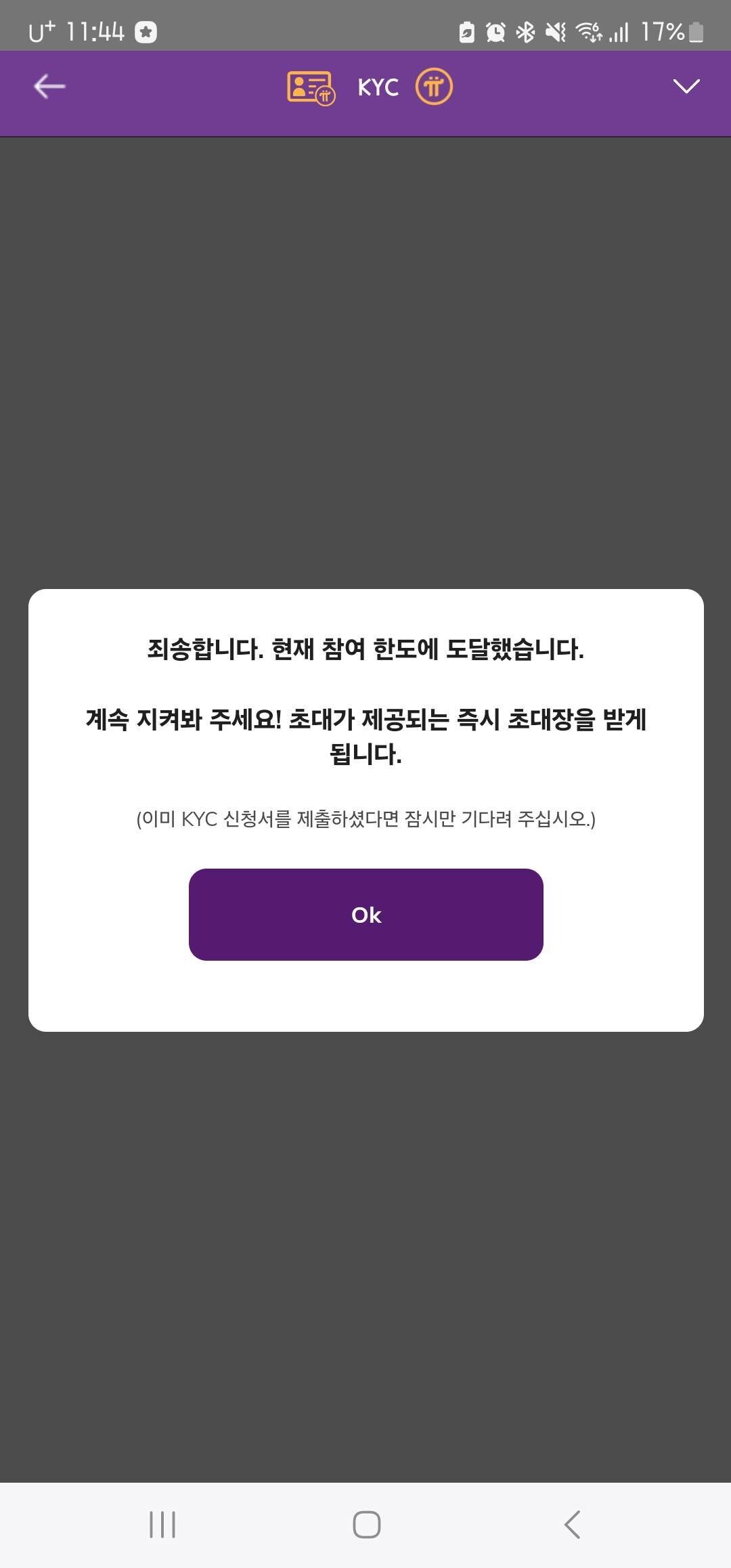This screenshot has height=1568, width=731.
Task: Tap the back arrow in the purple header
Action: coord(48,86)
